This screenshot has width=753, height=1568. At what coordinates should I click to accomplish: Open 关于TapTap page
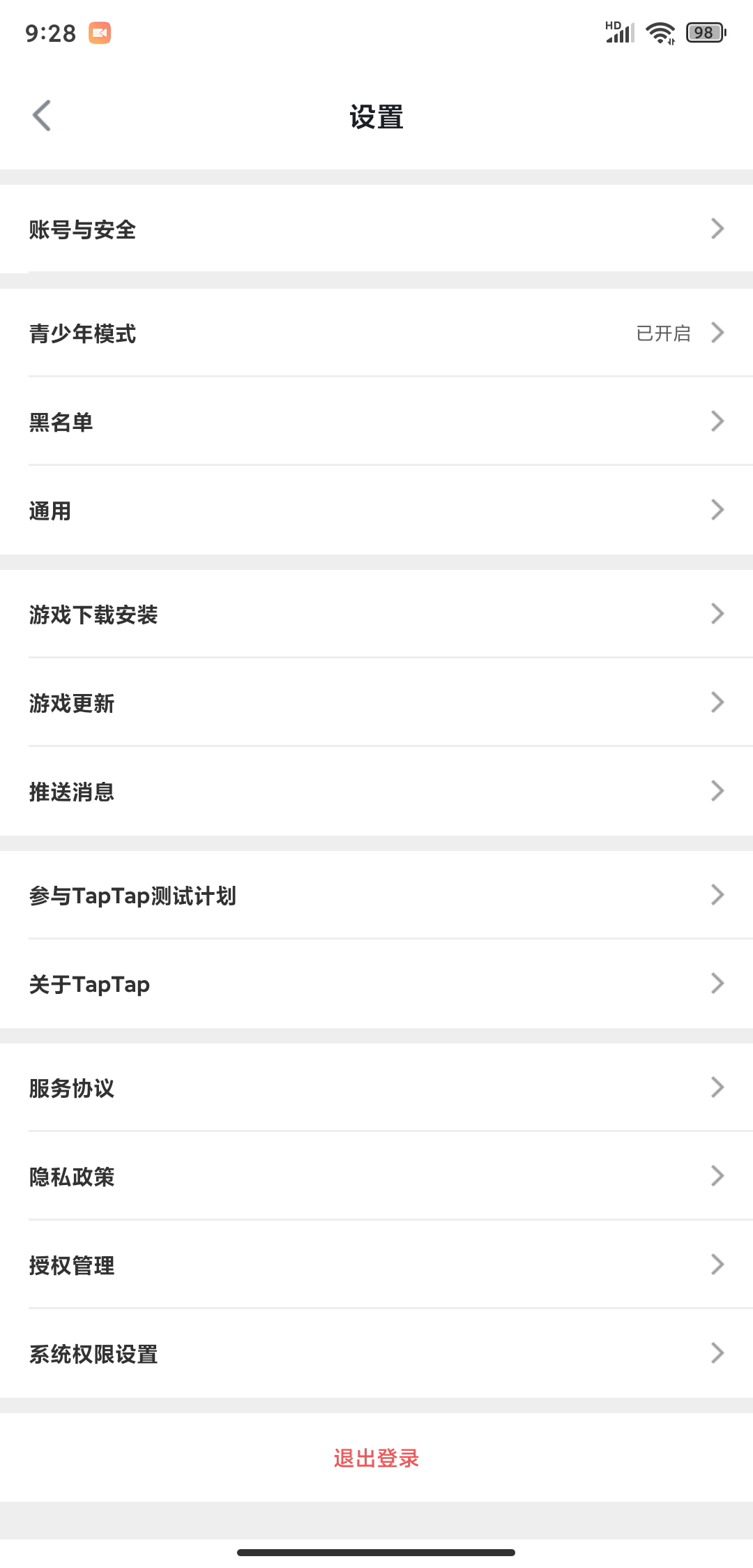376,984
